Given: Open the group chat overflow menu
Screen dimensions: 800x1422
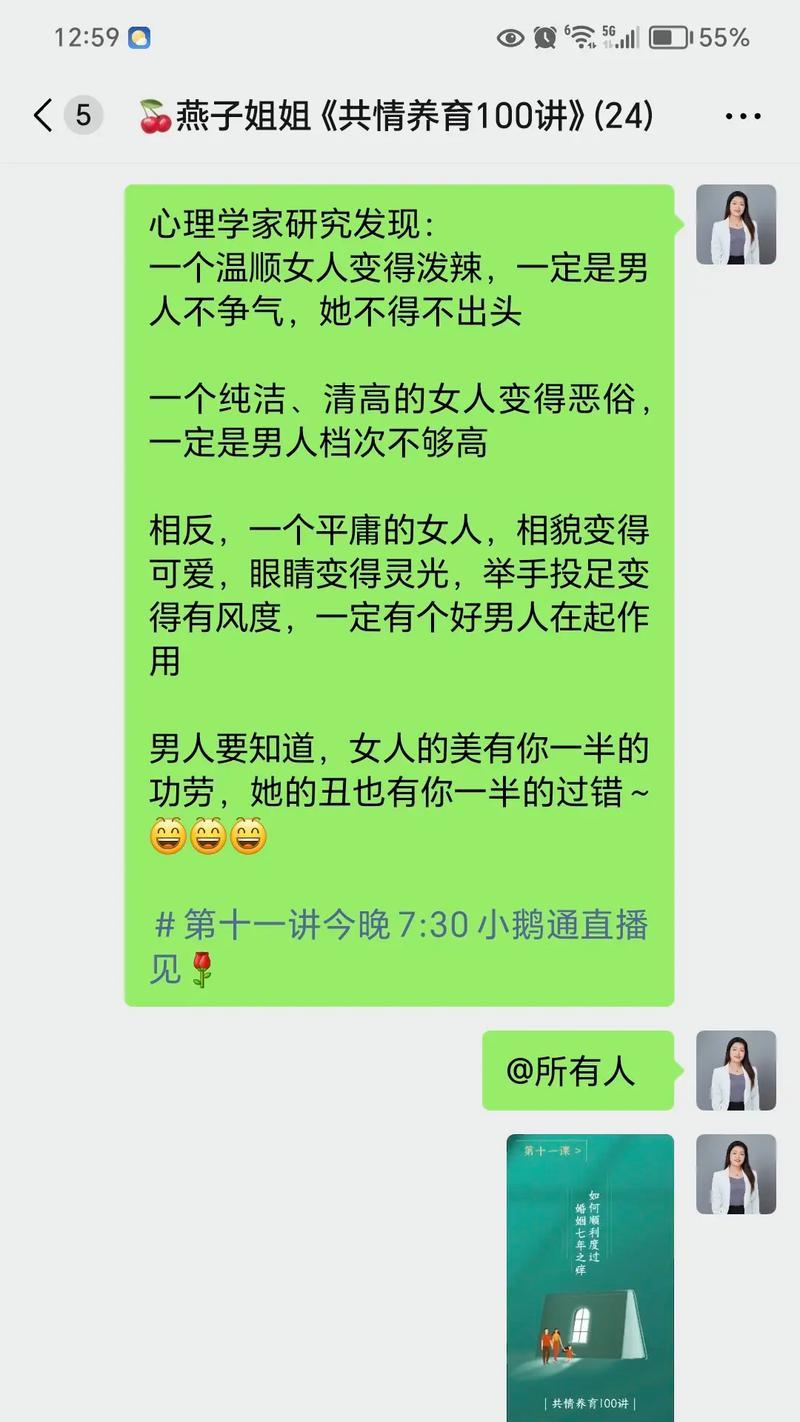Looking at the screenshot, I should pyautogui.click(x=743, y=117).
